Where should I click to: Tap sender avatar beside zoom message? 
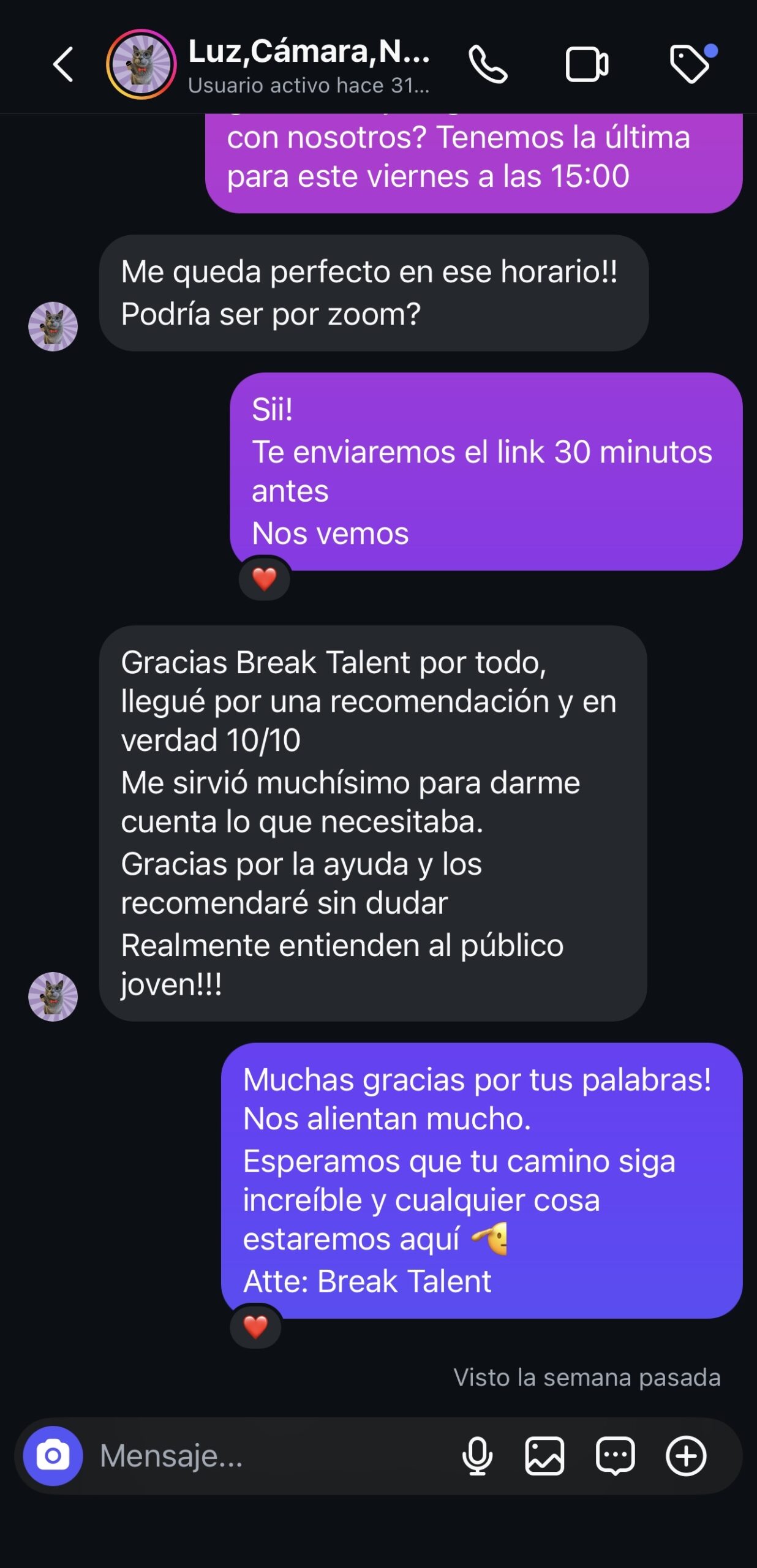[53, 326]
